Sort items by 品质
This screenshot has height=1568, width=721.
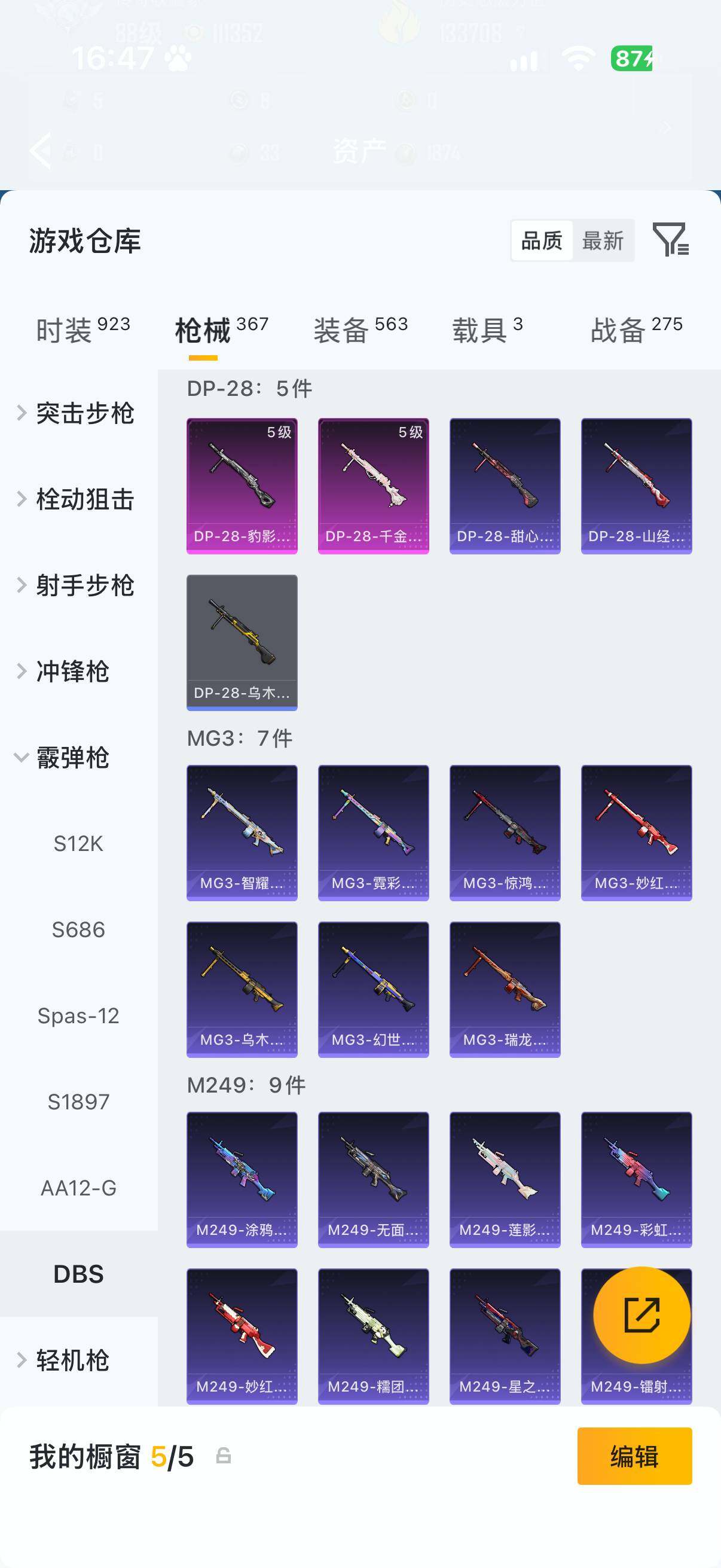542,241
